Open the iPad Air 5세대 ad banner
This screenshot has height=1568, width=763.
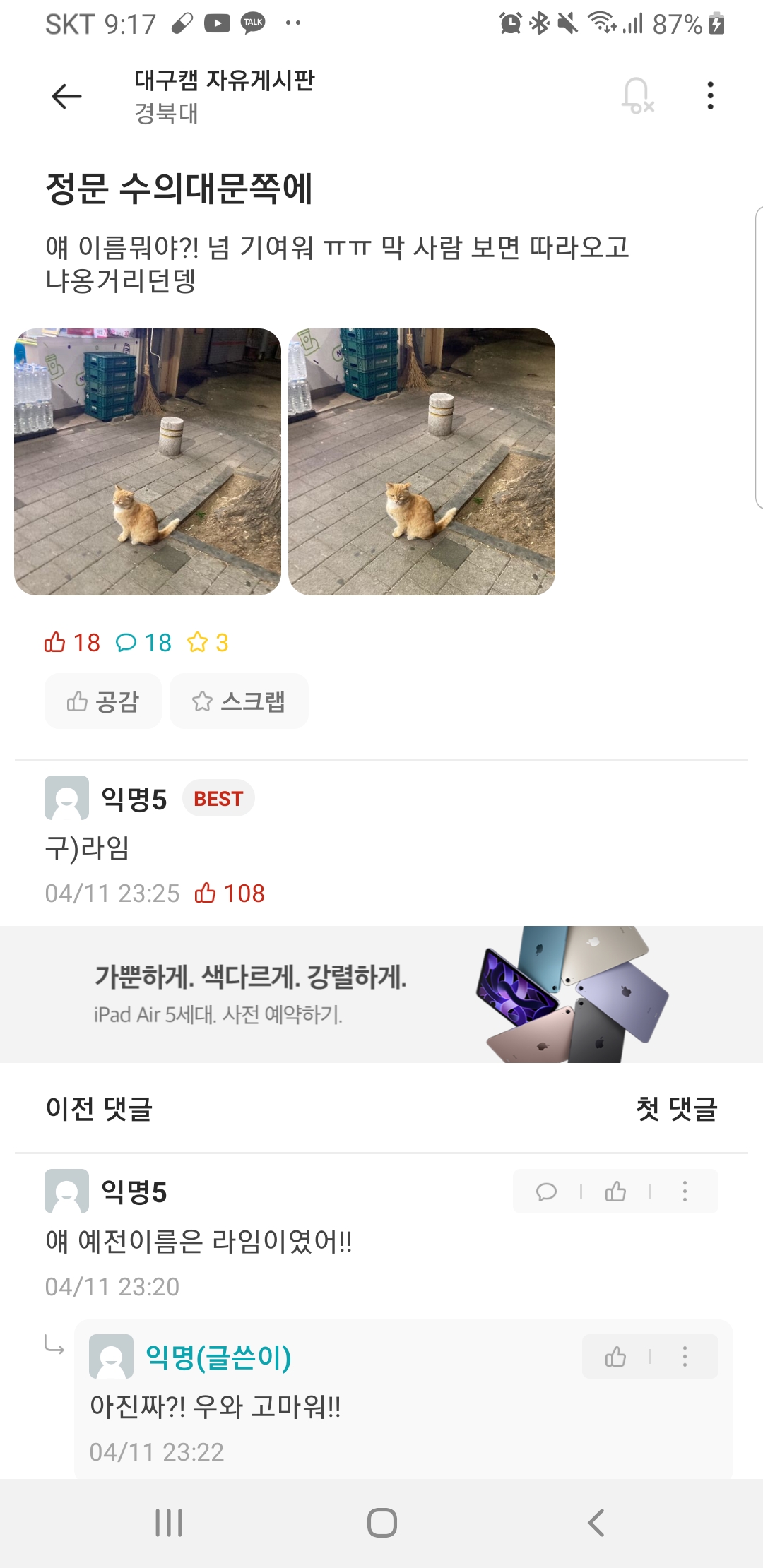(x=381, y=994)
